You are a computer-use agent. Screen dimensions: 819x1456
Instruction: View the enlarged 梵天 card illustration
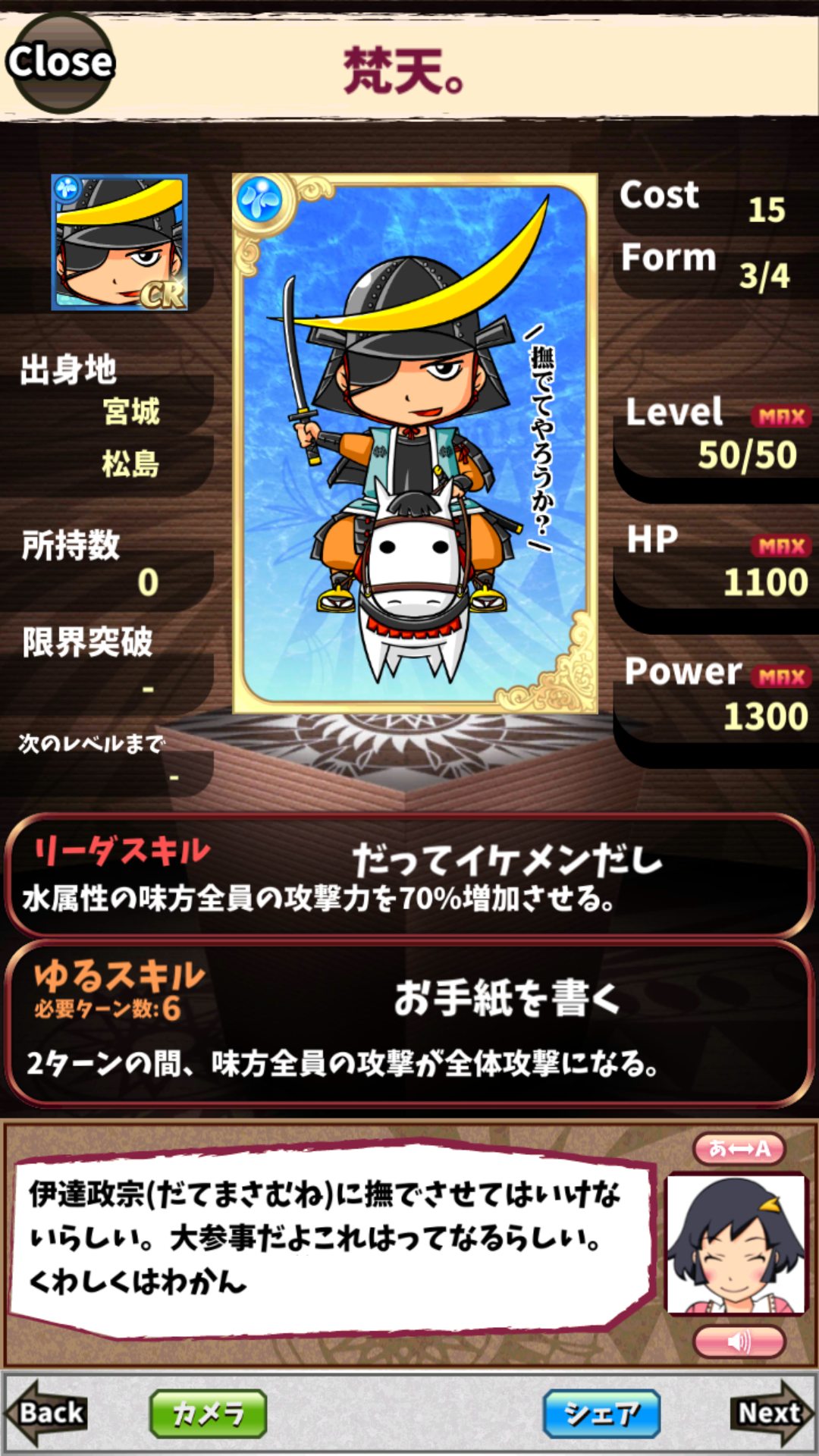415,444
